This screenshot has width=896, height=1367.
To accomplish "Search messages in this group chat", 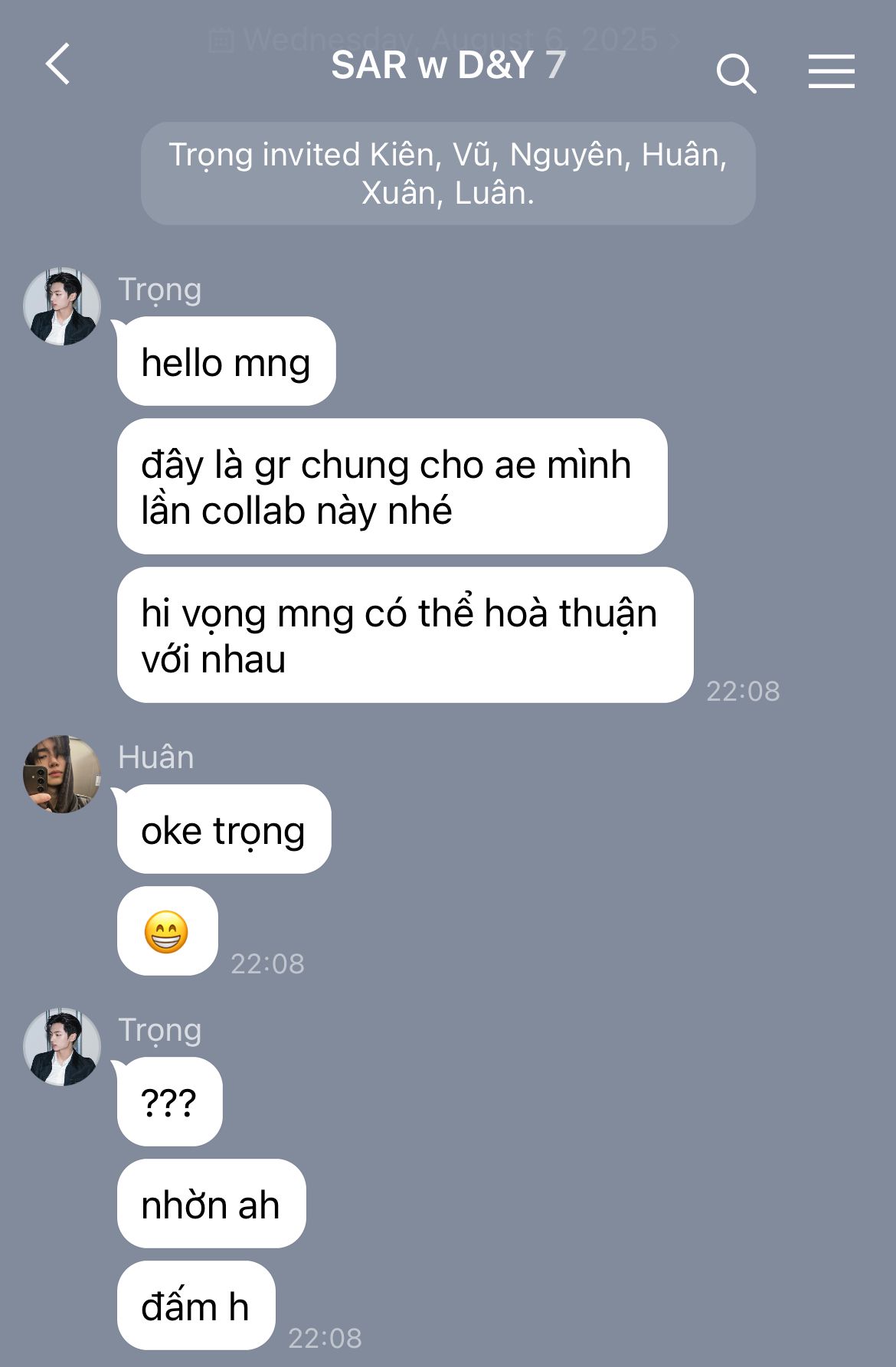I will point(736,74).
